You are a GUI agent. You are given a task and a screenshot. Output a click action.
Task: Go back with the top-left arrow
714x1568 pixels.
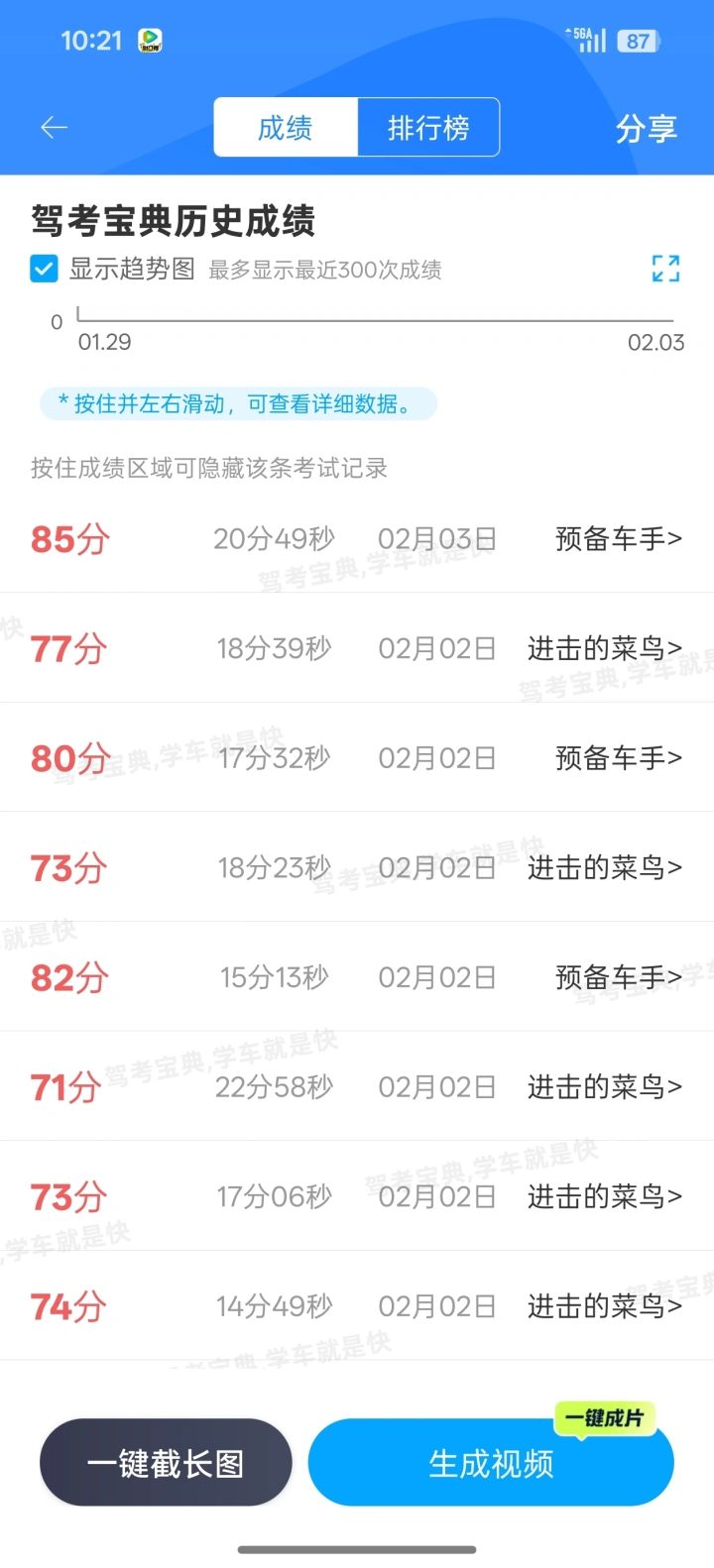coord(54,127)
